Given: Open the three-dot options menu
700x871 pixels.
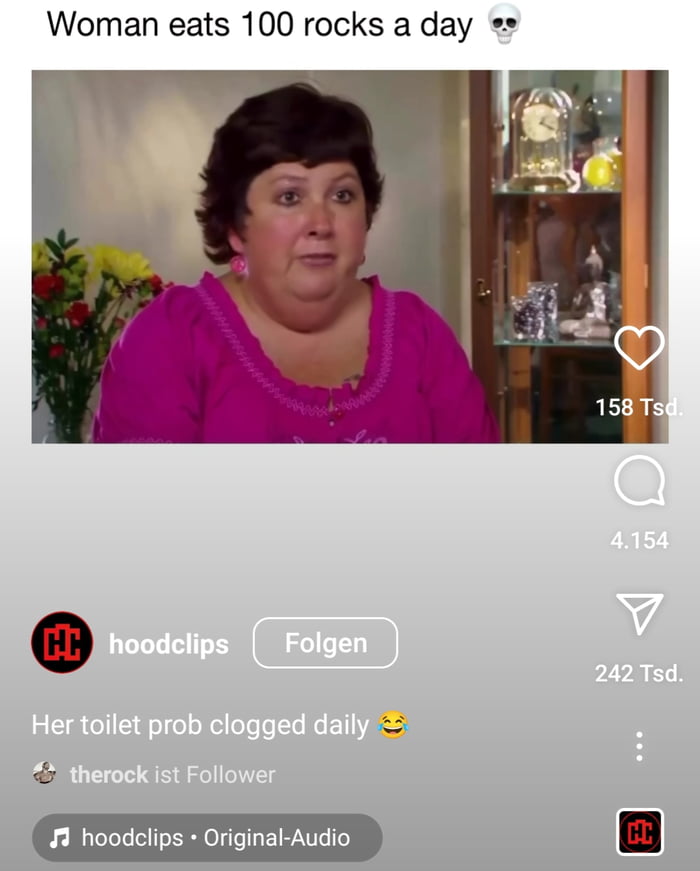Looking at the screenshot, I should pos(639,746).
